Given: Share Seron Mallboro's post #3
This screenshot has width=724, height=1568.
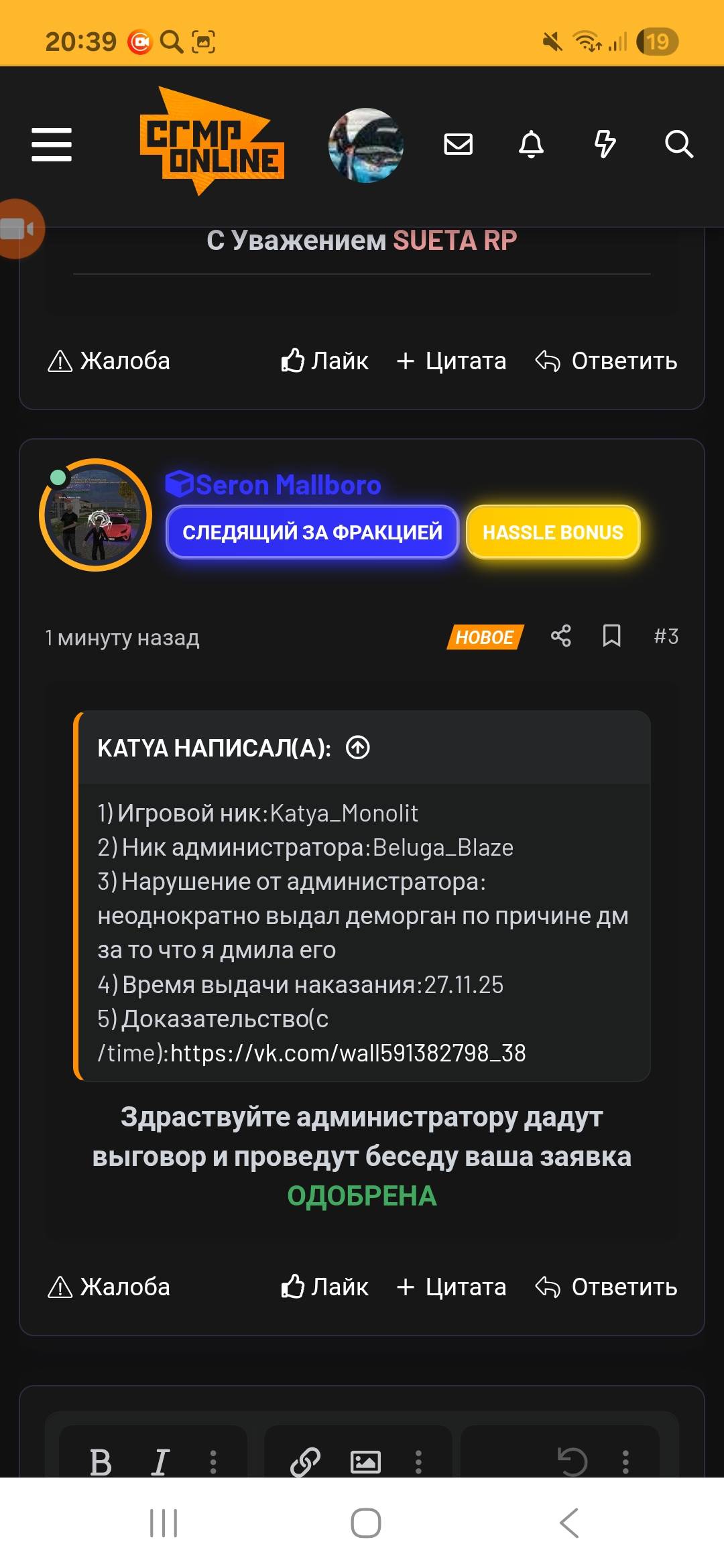Looking at the screenshot, I should pos(561,636).
